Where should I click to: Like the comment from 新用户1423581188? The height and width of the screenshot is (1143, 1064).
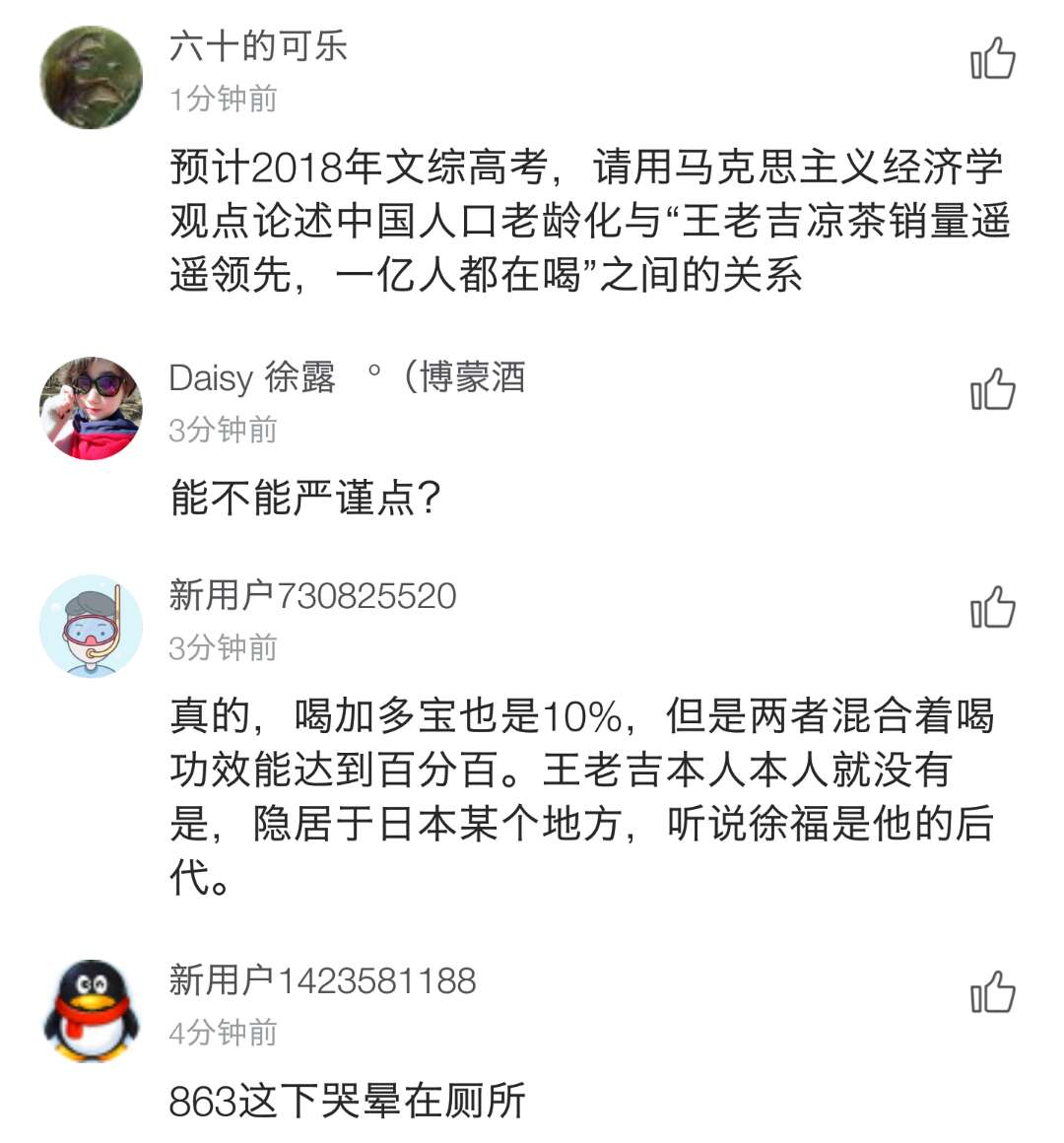(992, 992)
